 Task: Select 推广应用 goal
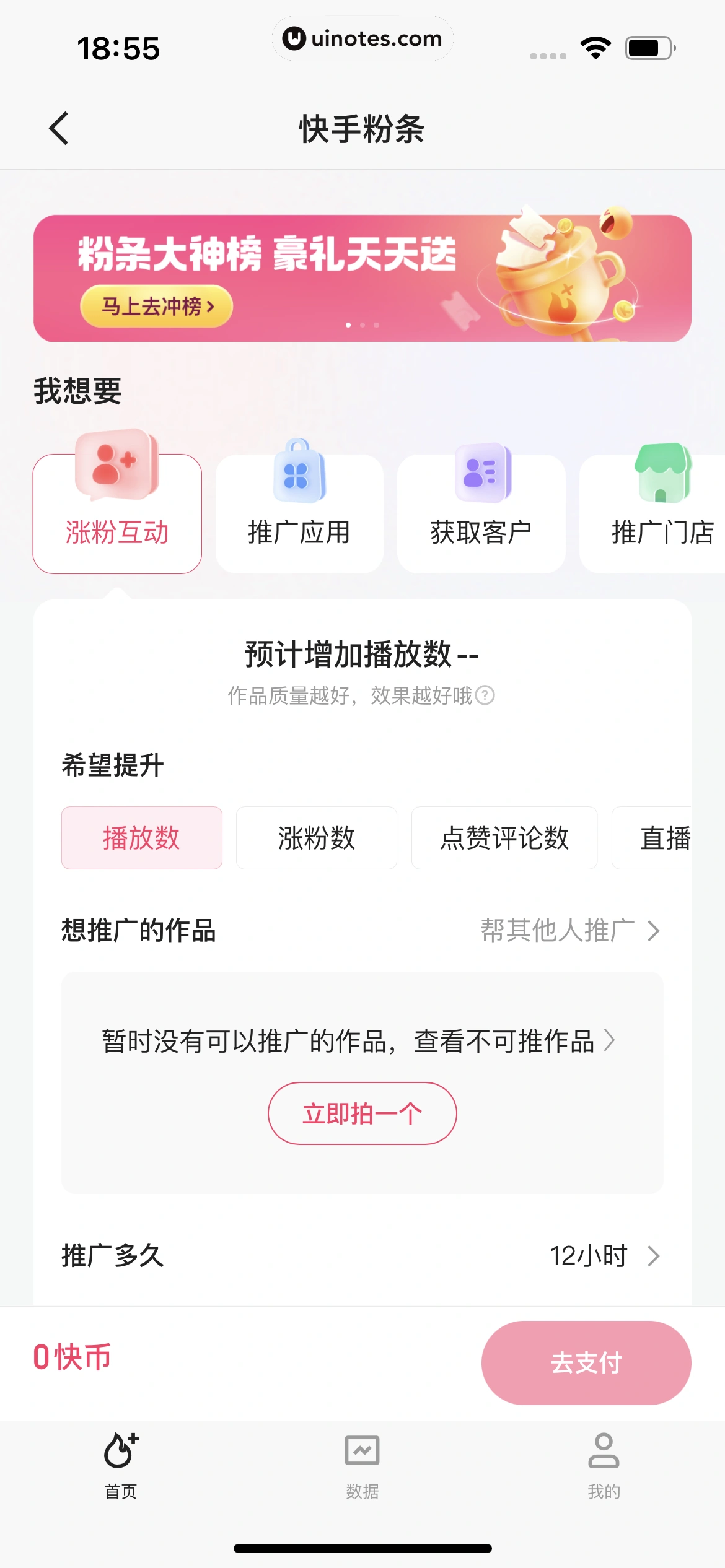299,514
